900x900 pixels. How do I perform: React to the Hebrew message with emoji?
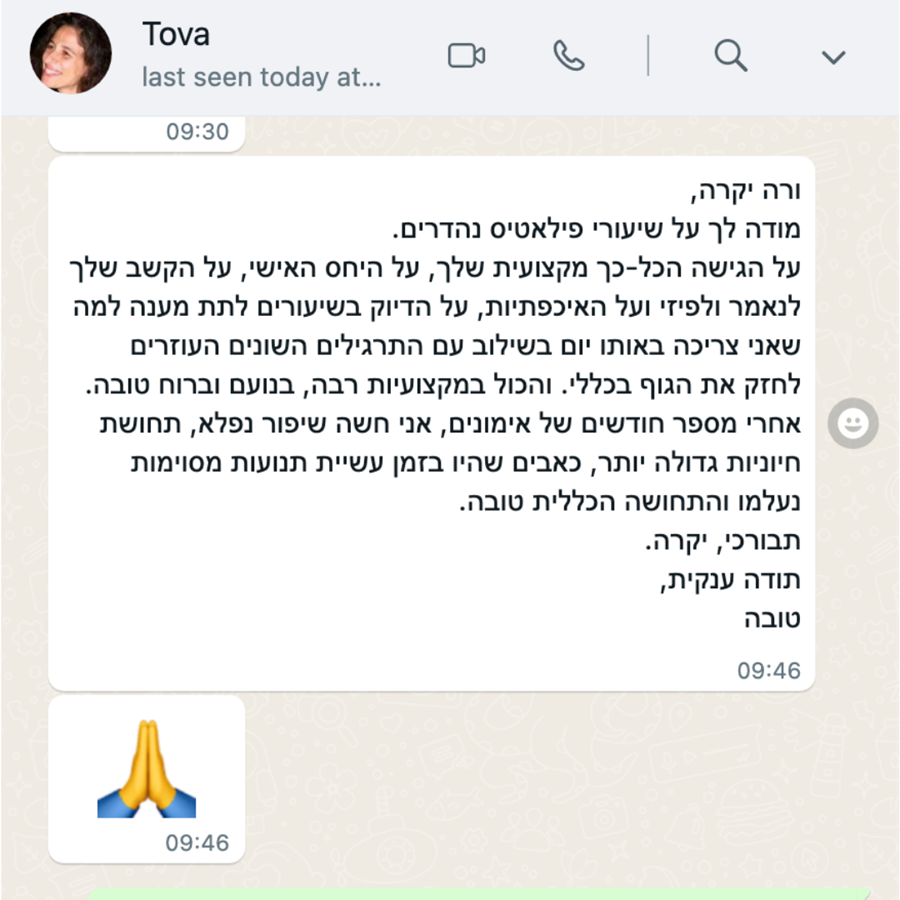853,424
